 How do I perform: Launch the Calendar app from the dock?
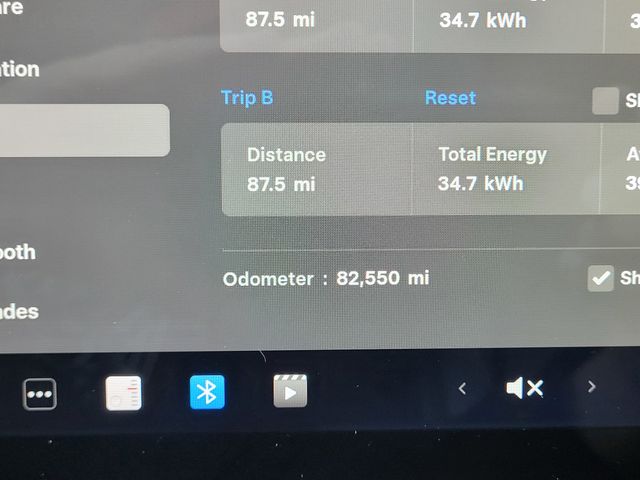coord(124,393)
